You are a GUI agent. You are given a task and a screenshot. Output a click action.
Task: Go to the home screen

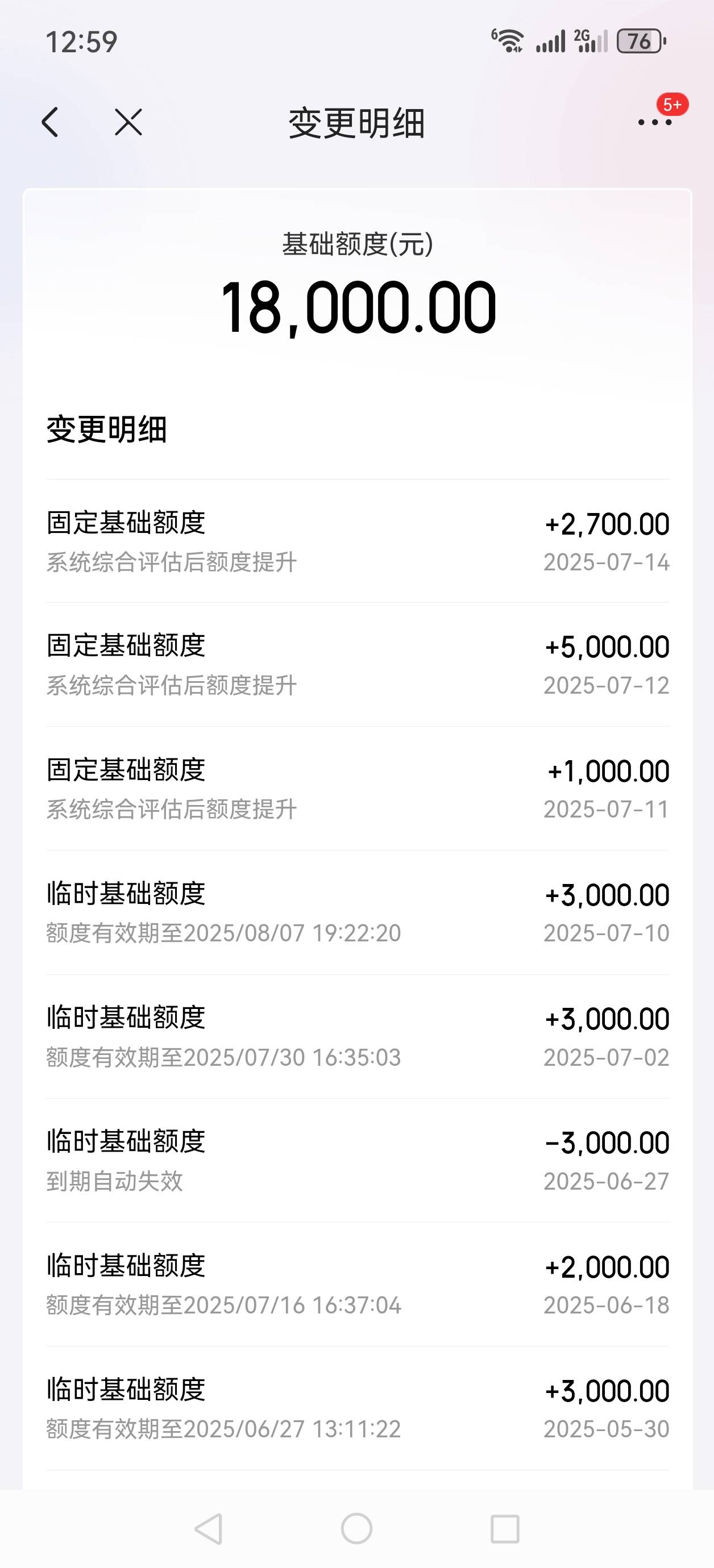(357, 1529)
